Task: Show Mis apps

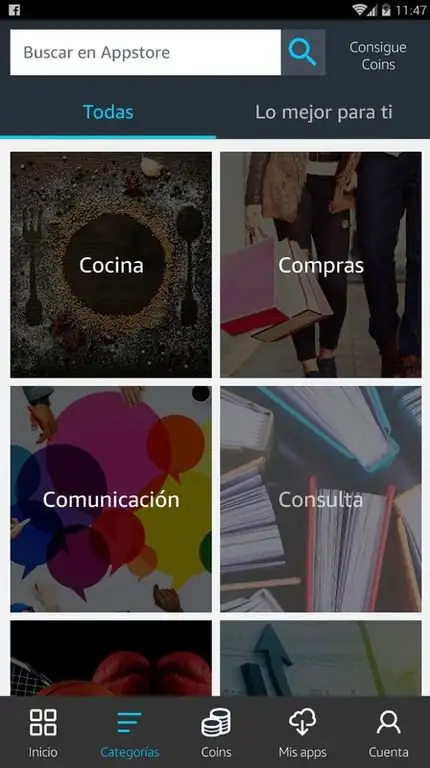Action: tap(302, 733)
